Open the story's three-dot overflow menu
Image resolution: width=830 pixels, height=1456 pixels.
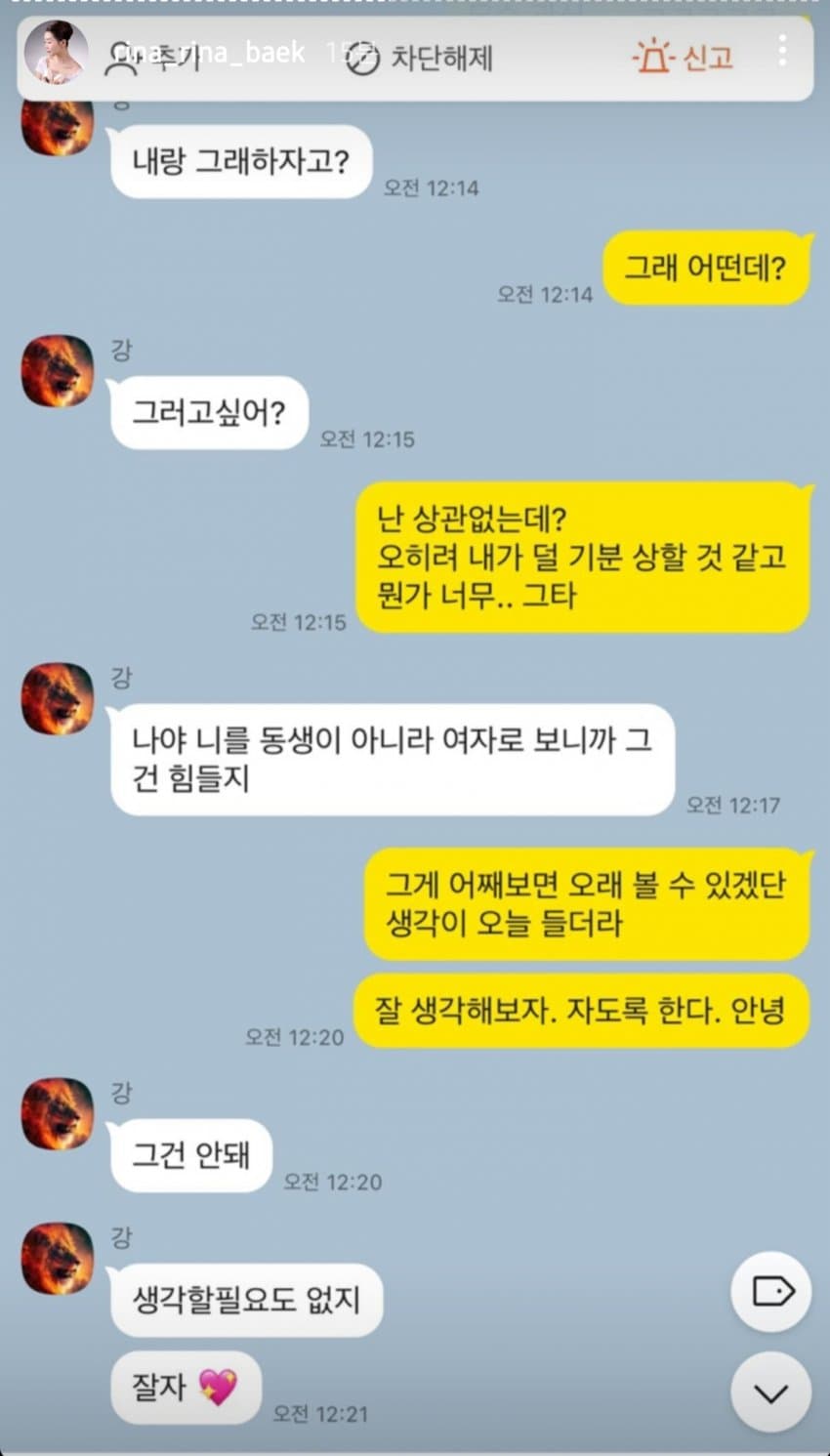pyautogui.click(x=782, y=52)
